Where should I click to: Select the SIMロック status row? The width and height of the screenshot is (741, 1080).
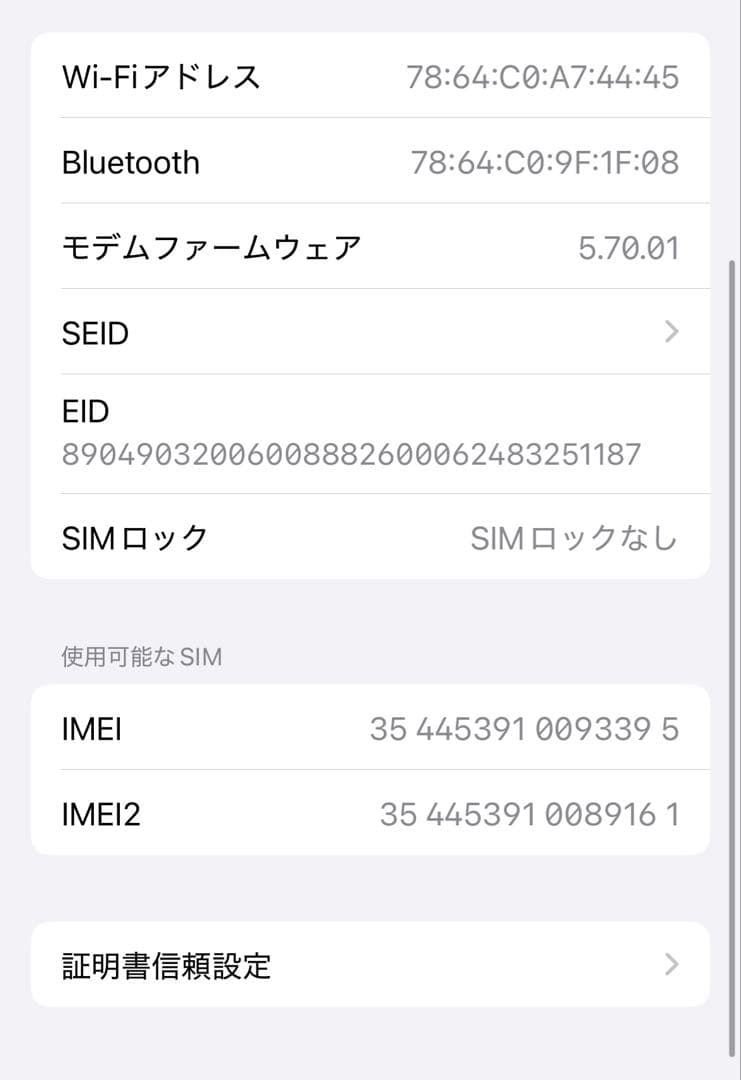coord(370,537)
